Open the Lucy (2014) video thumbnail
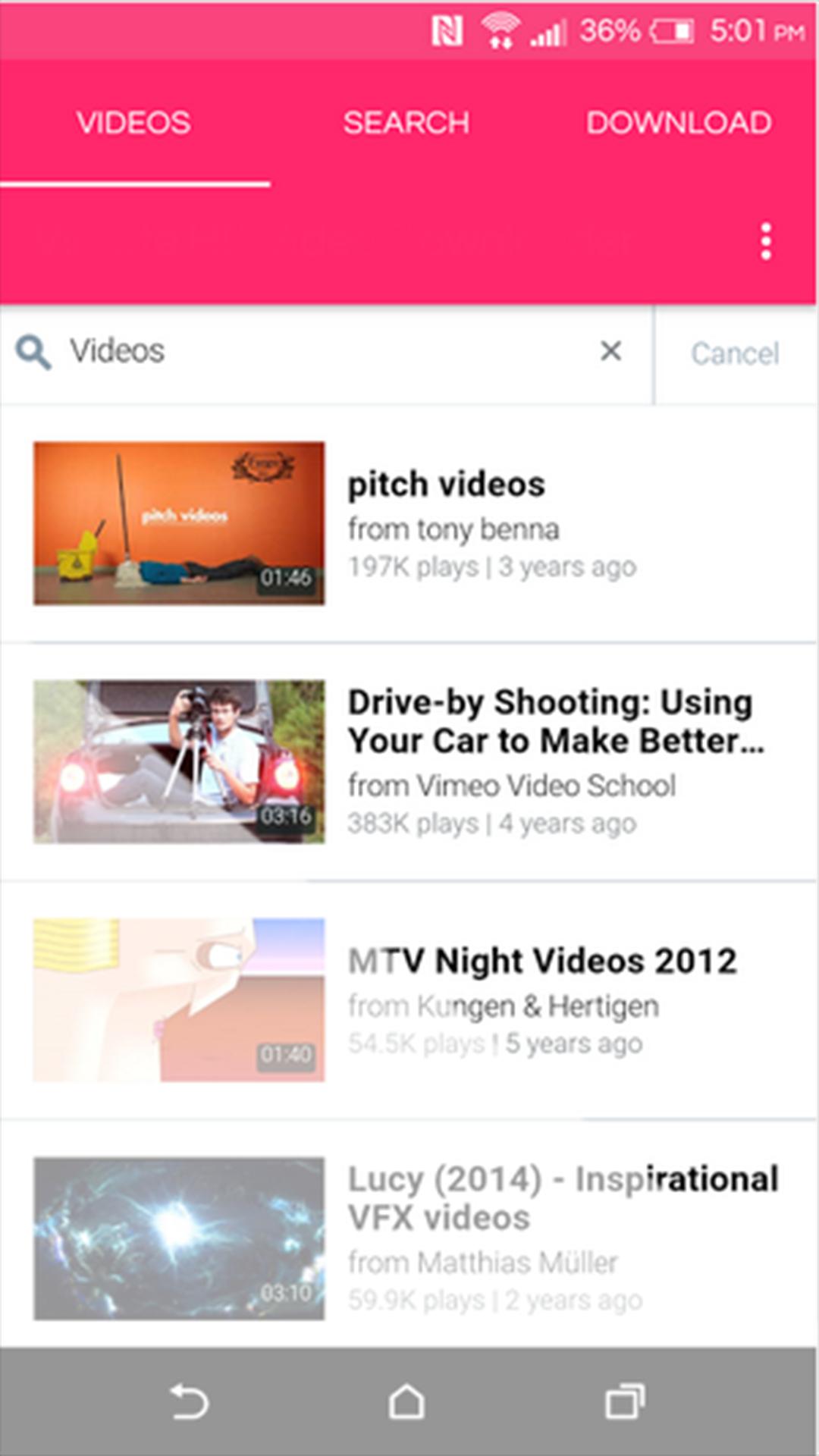 pyautogui.click(x=177, y=1236)
